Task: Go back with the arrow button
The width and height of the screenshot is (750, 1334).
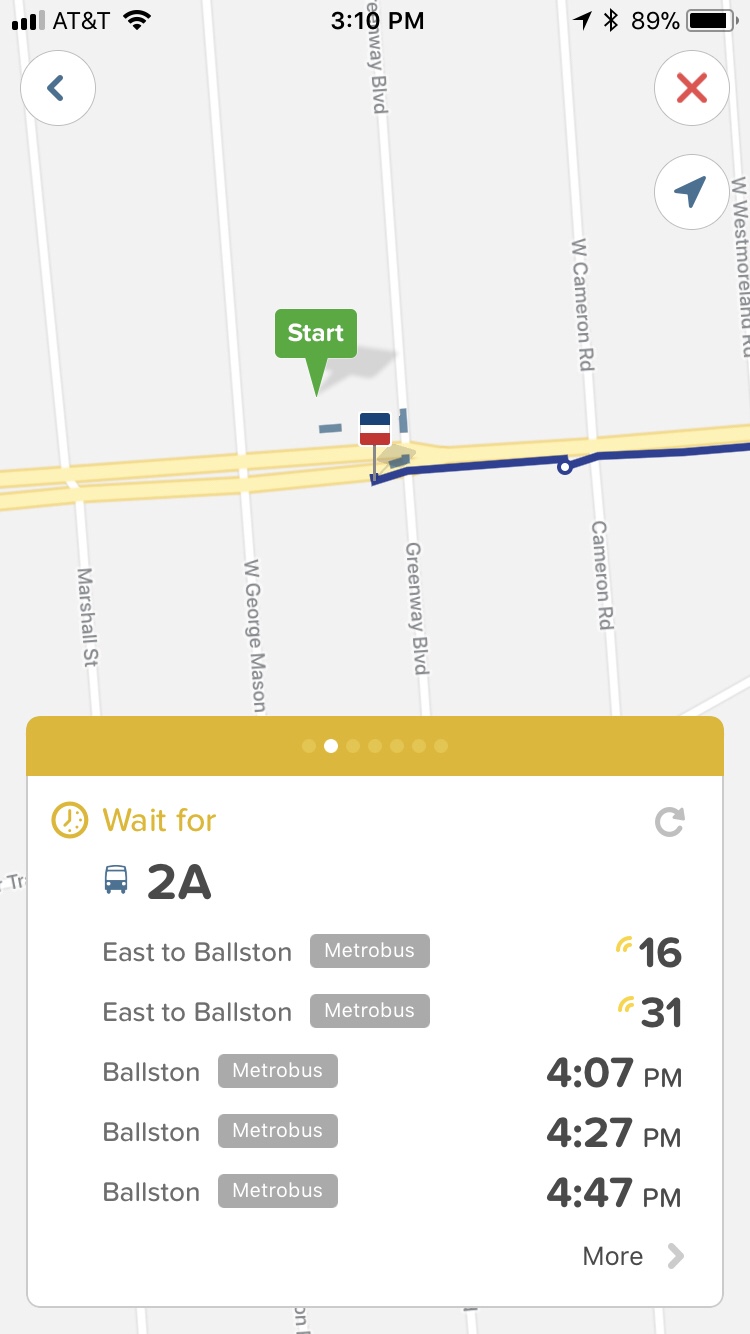Action: tap(58, 88)
